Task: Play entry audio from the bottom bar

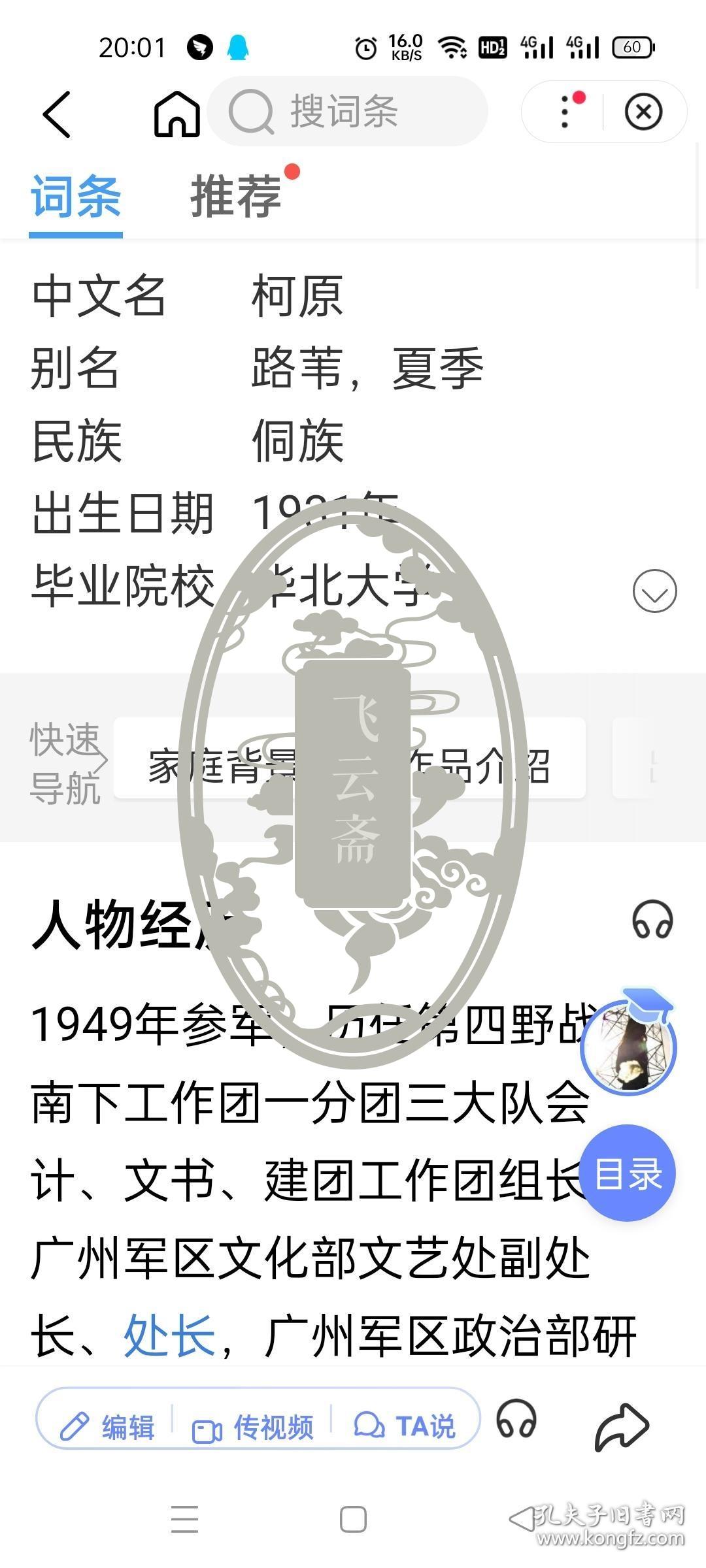Action: (516, 1419)
